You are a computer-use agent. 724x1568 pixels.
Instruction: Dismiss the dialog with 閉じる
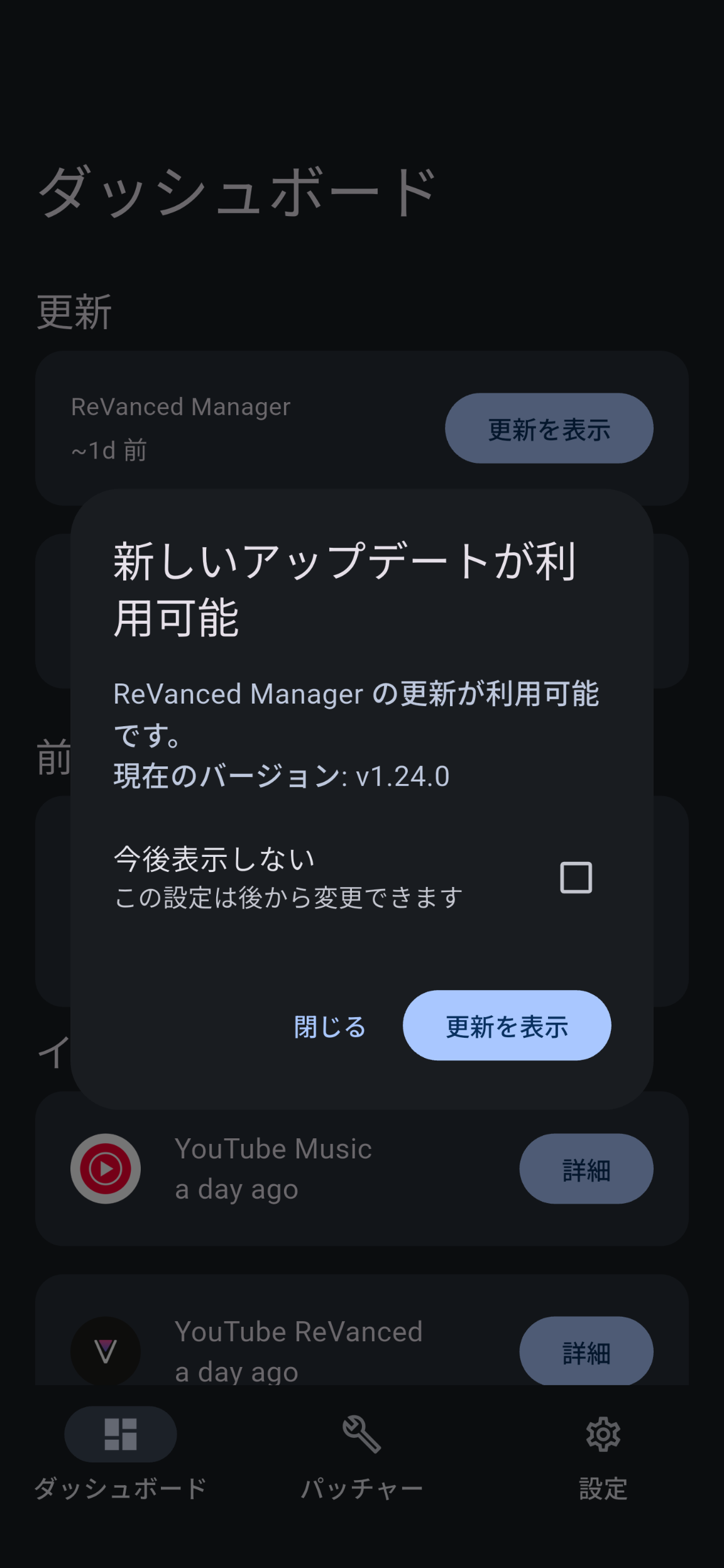point(330,1026)
